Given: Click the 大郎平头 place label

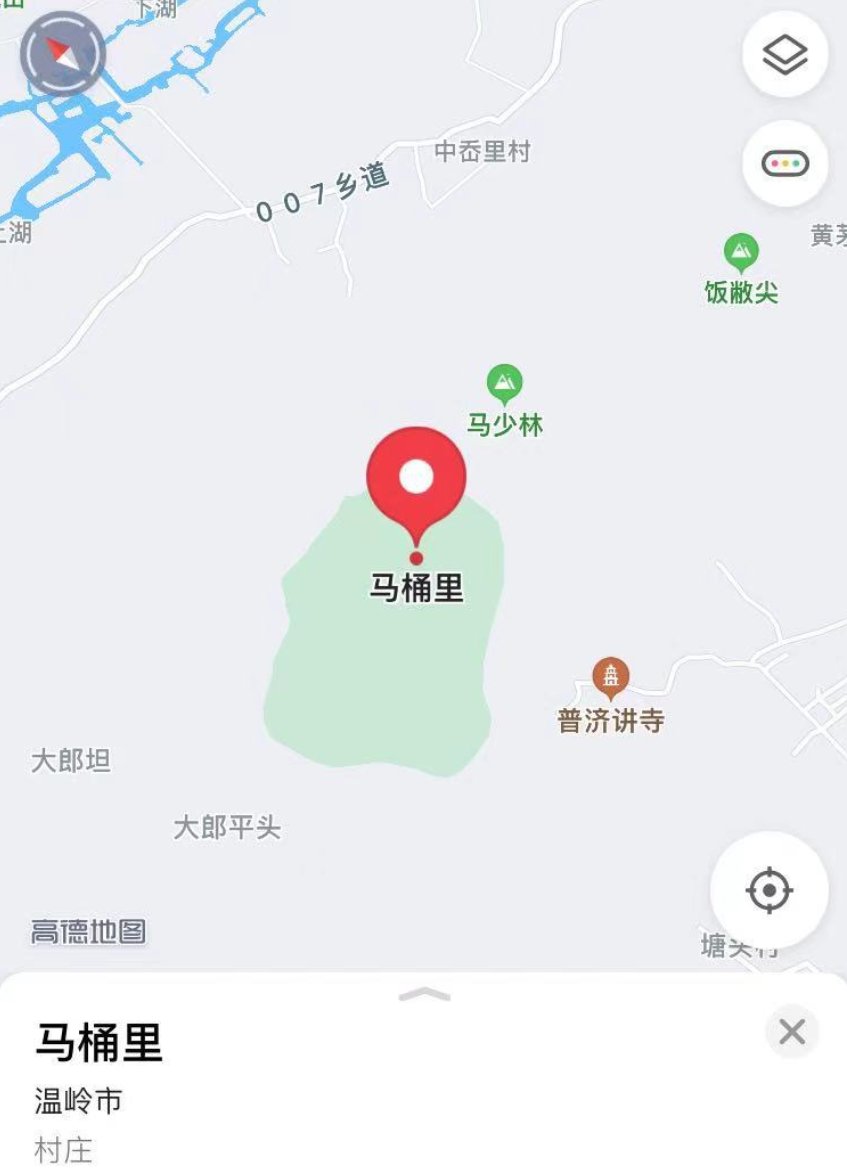Looking at the screenshot, I should pos(228,827).
